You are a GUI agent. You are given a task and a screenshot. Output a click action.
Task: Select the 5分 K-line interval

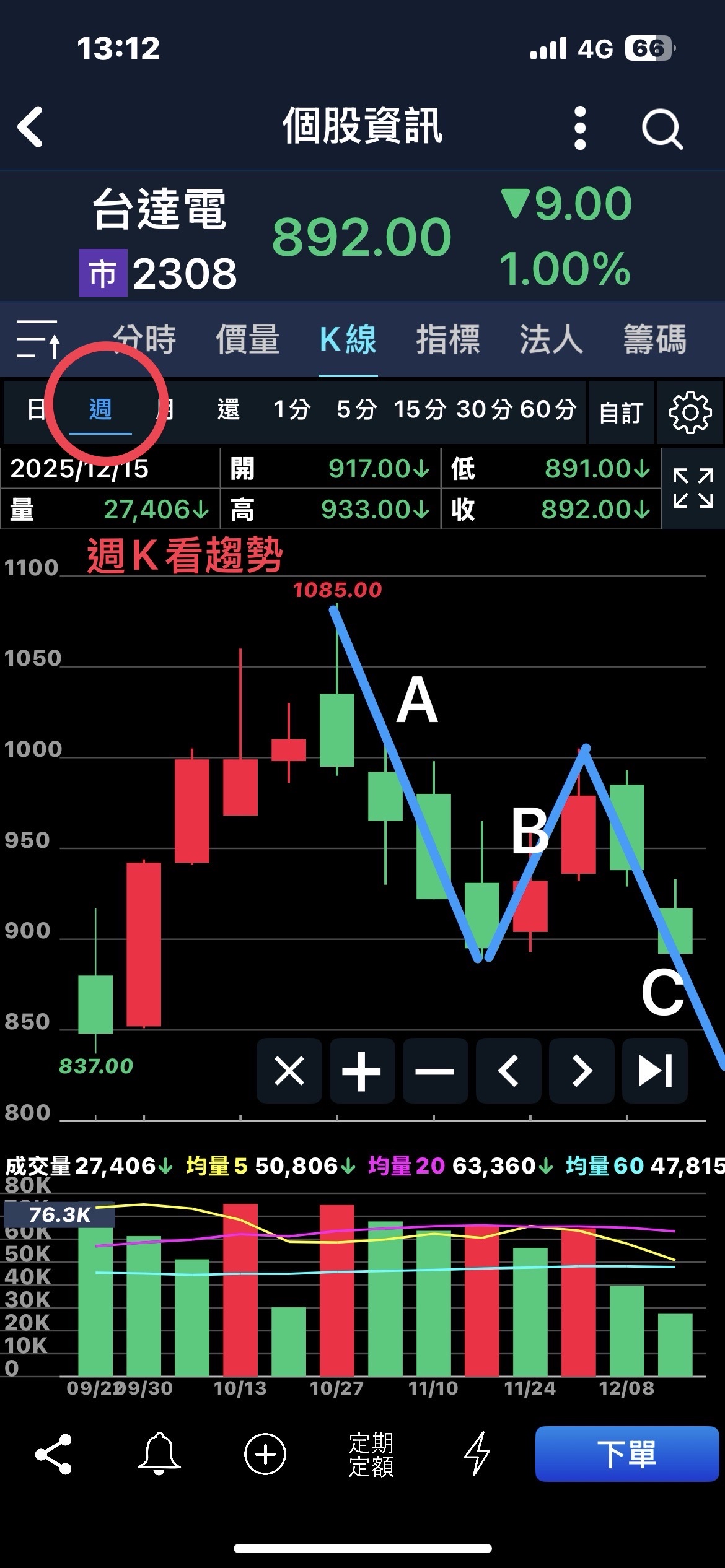(x=356, y=409)
